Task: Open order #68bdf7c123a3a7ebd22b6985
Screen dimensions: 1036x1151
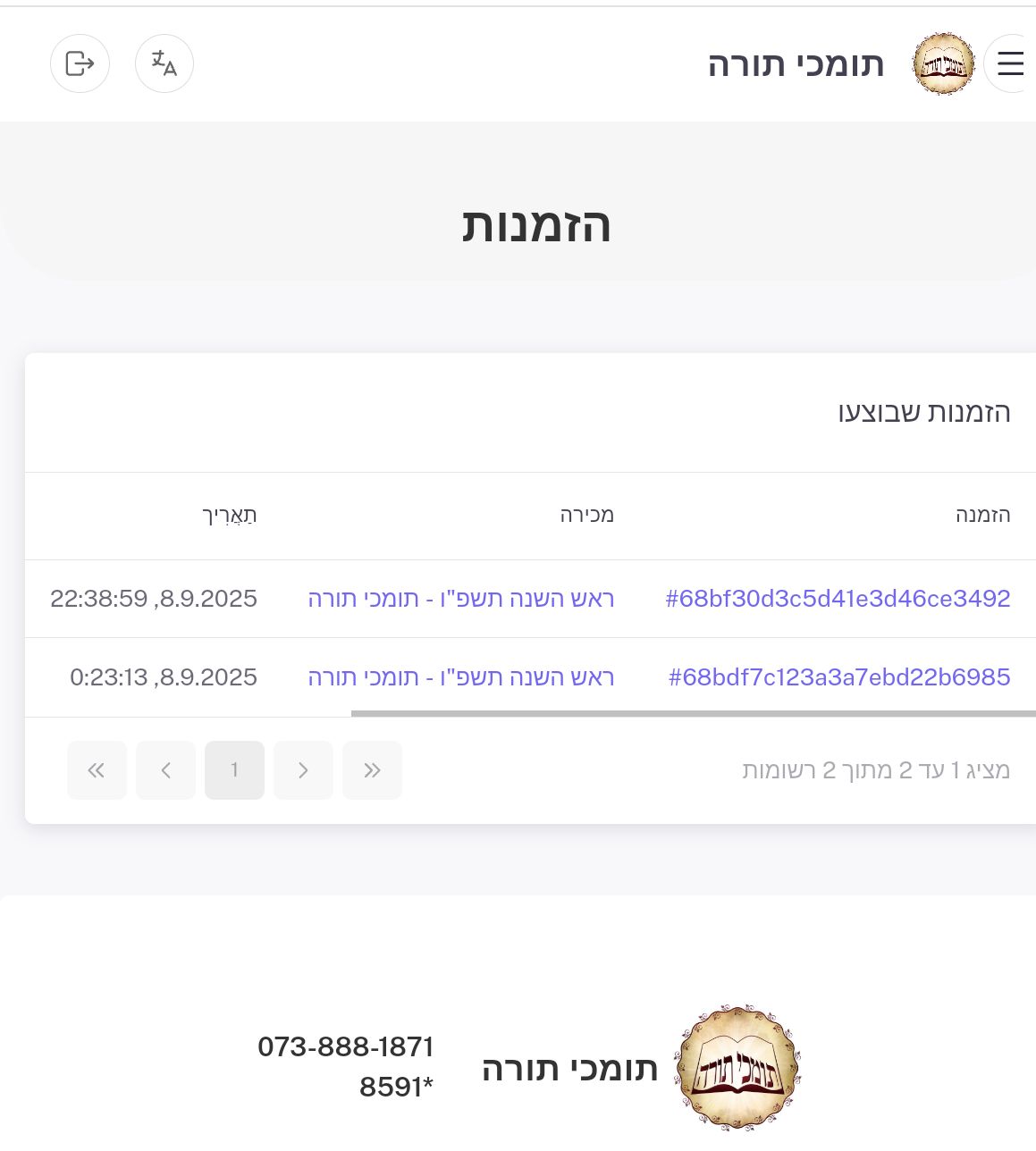Action: 839,677
